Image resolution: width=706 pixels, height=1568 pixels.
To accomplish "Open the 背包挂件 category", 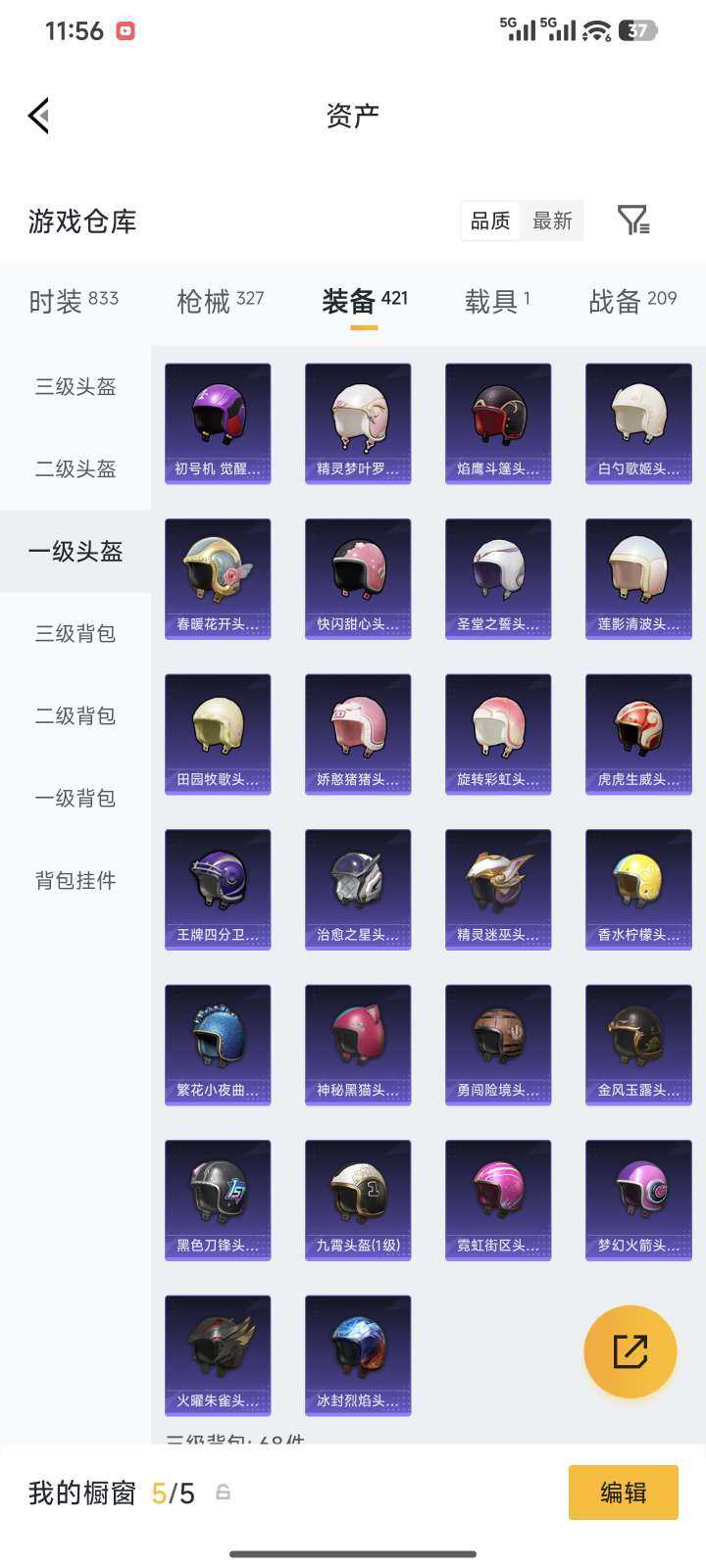I will click(x=76, y=881).
